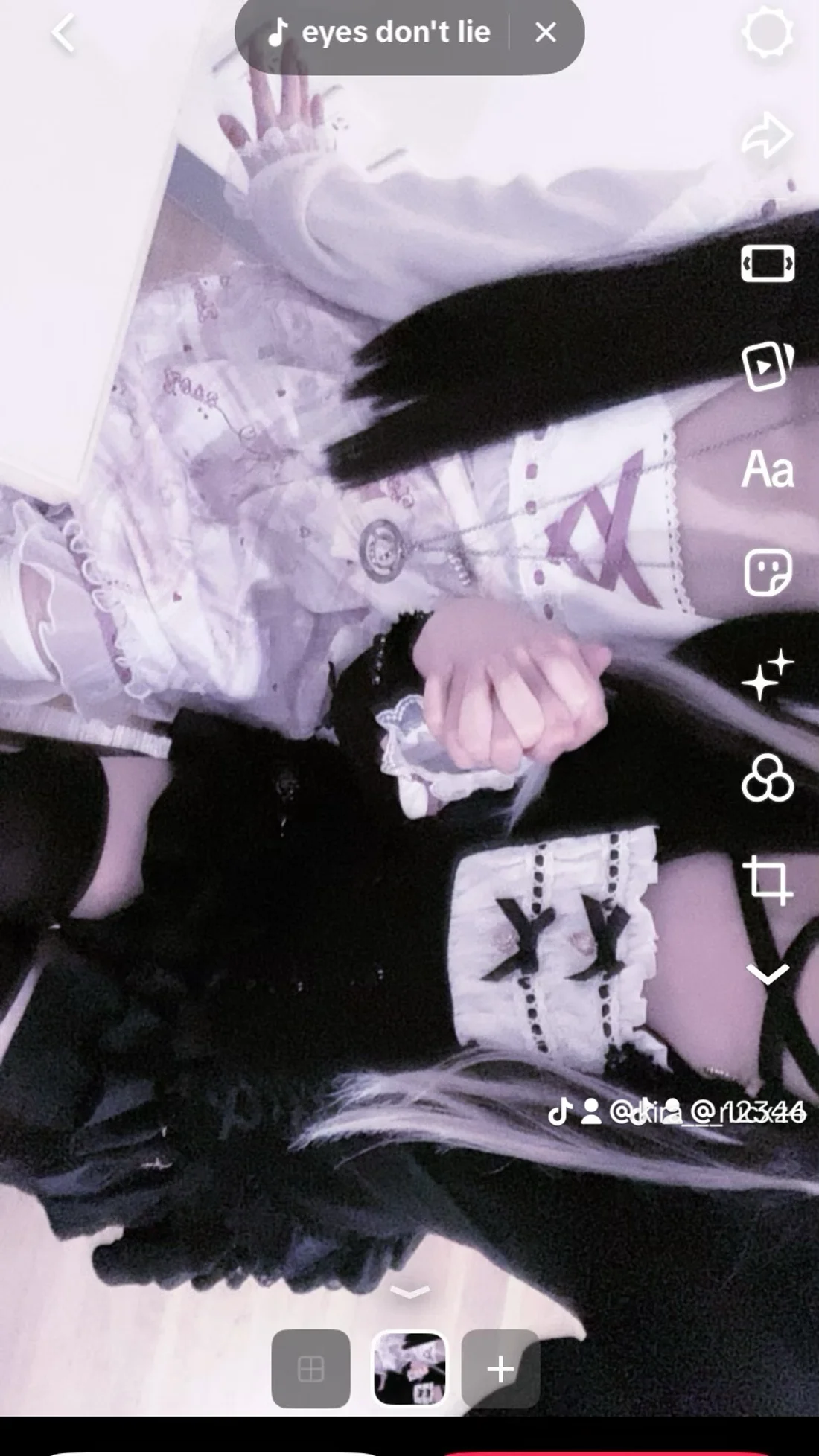Viewport: 819px width, 1456px height.
Task: Open the crop tool
Action: pos(767,881)
